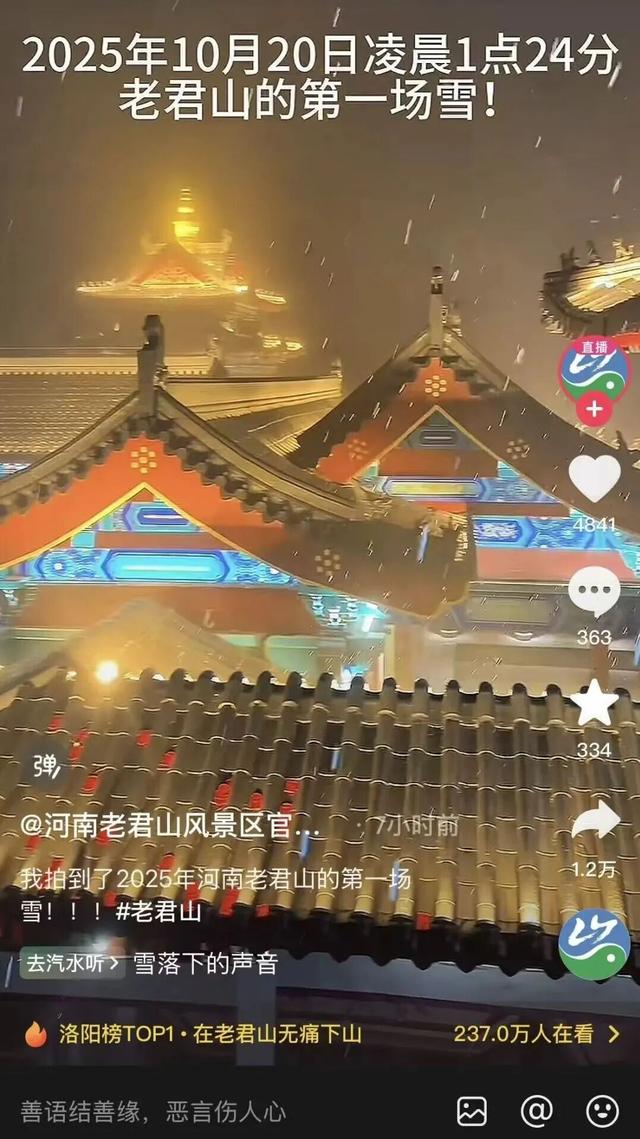The height and width of the screenshot is (1139, 640).
Task: Toggle the danmaku 弹 button
Action: (x=46, y=767)
